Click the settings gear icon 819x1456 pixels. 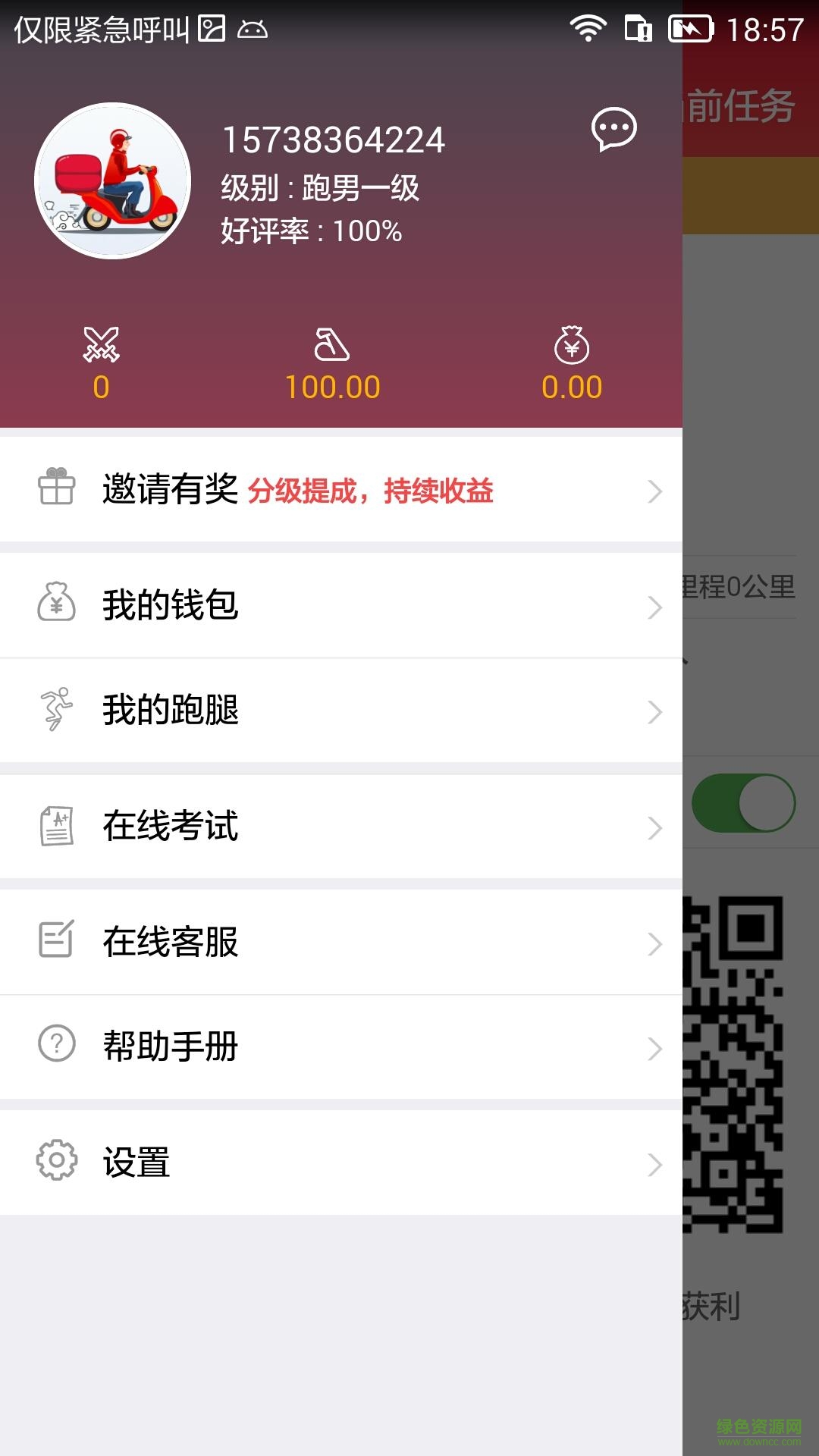pyautogui.click(x=56, y=1160)
